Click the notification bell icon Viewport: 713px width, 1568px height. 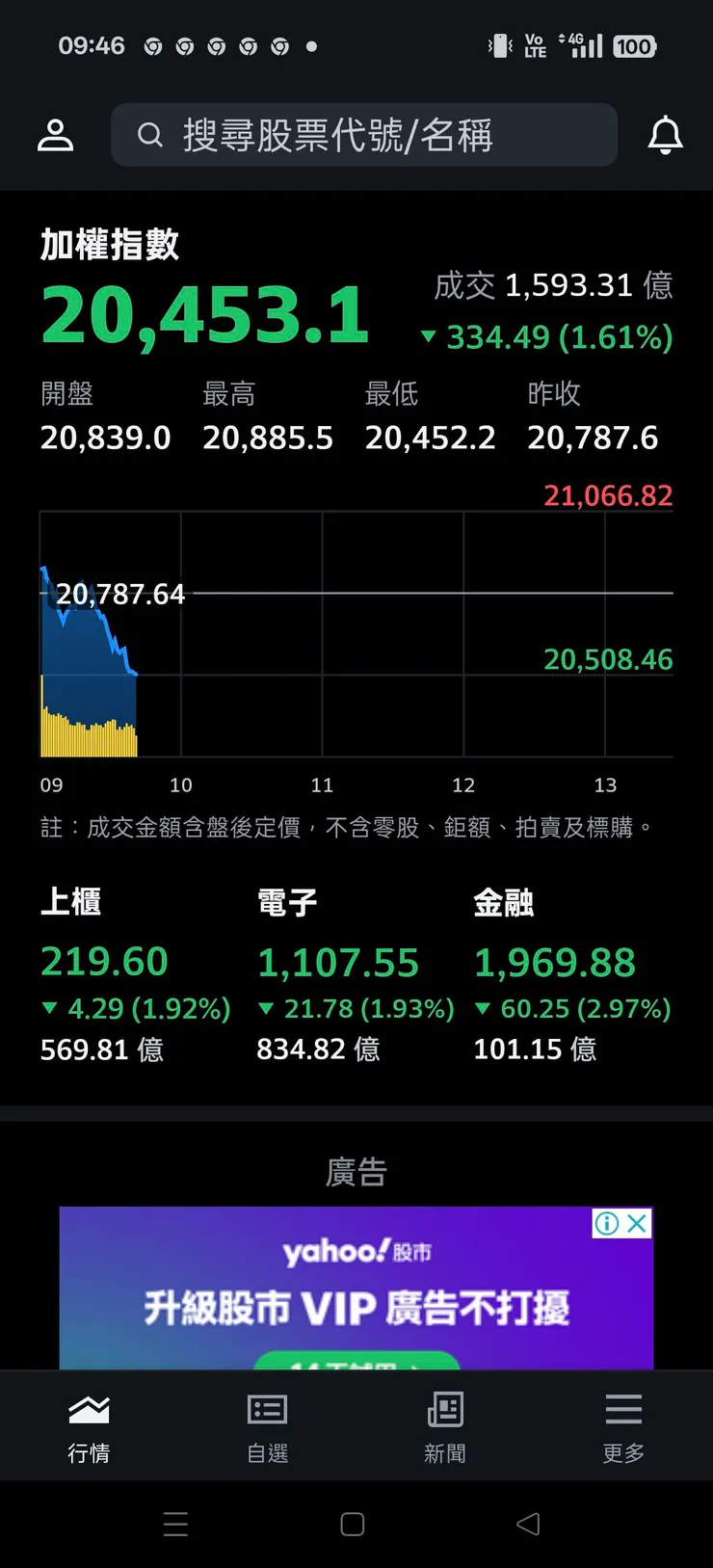tap(665, 135)
